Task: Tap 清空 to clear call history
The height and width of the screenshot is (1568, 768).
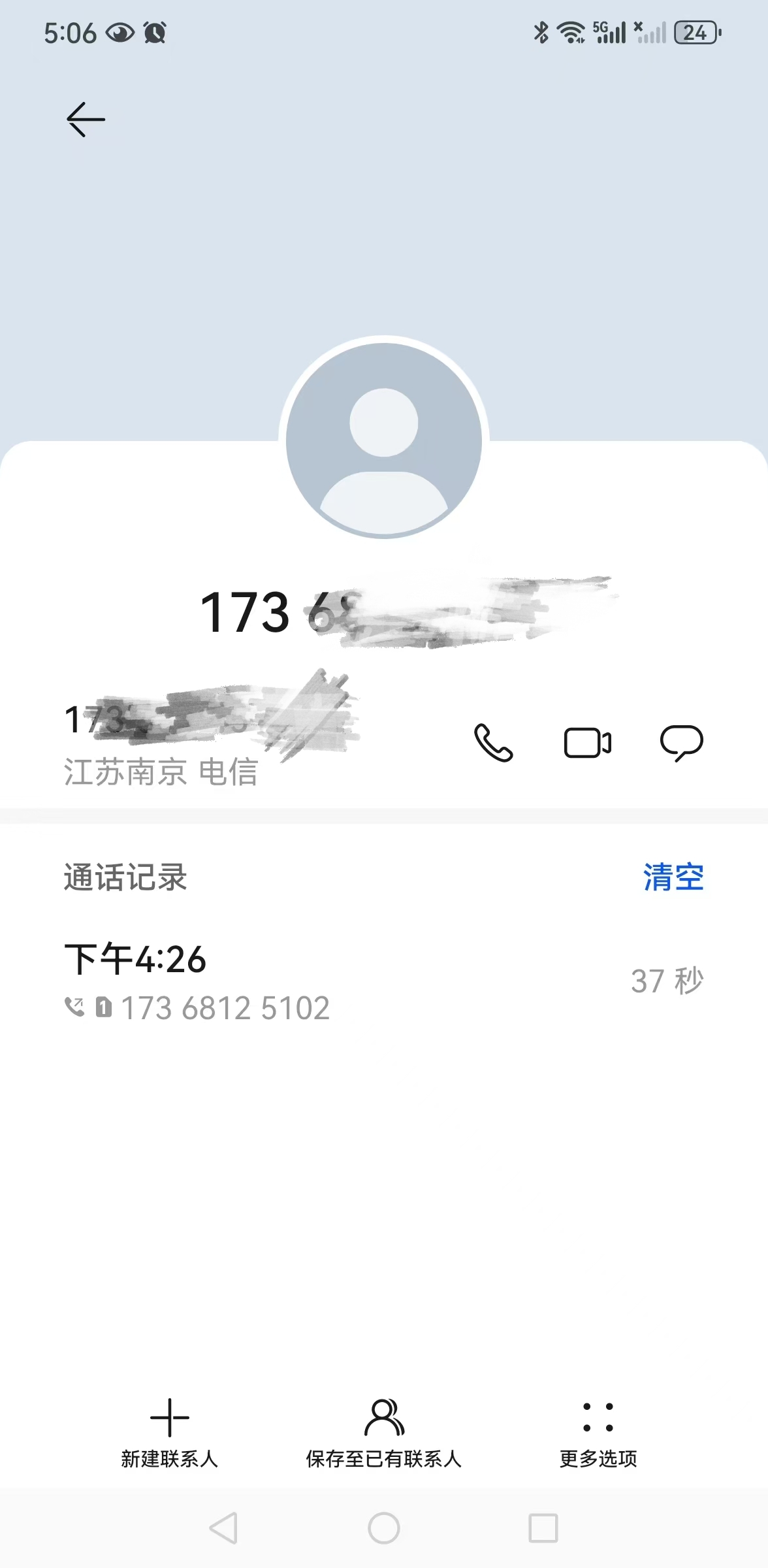Action: [673, 877]
